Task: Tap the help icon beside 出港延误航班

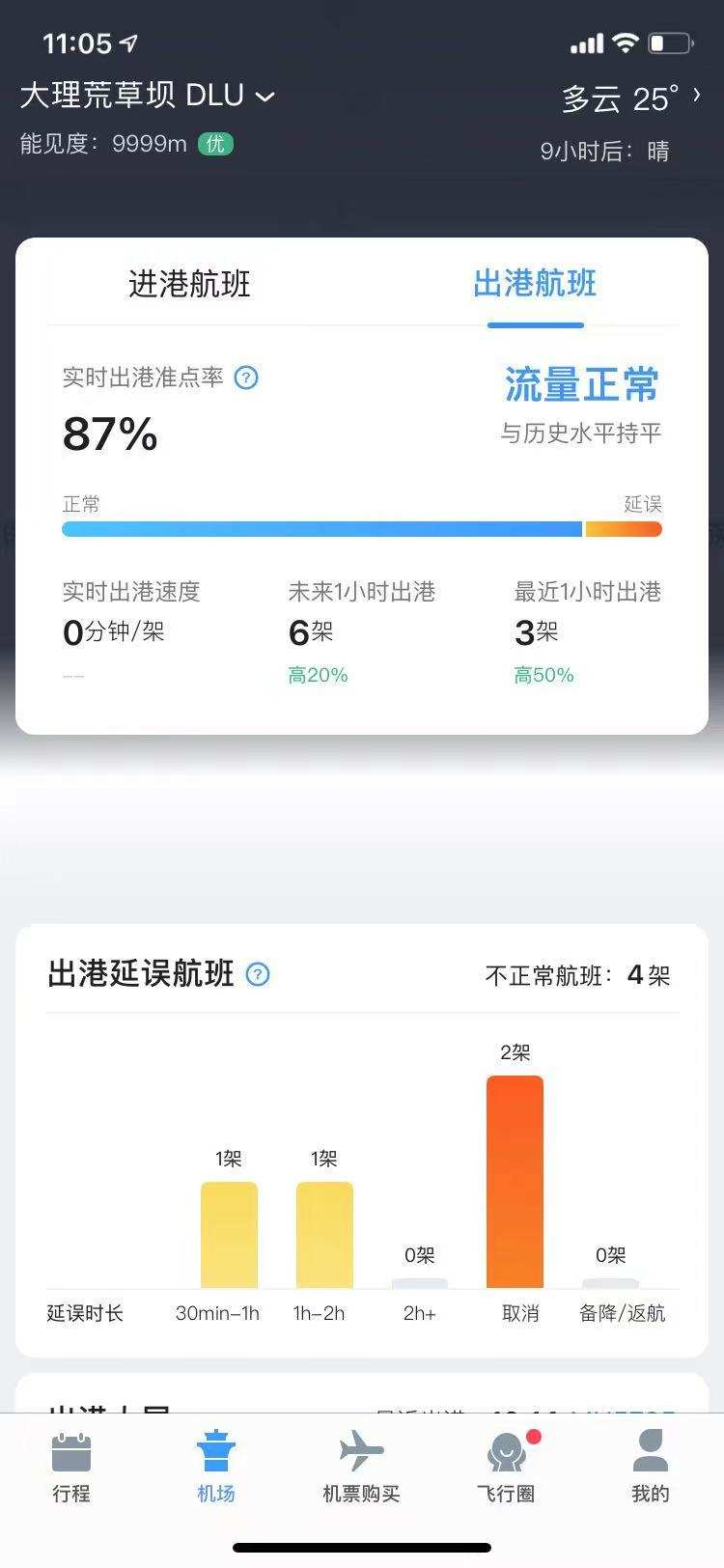Action: coord(258,974)
